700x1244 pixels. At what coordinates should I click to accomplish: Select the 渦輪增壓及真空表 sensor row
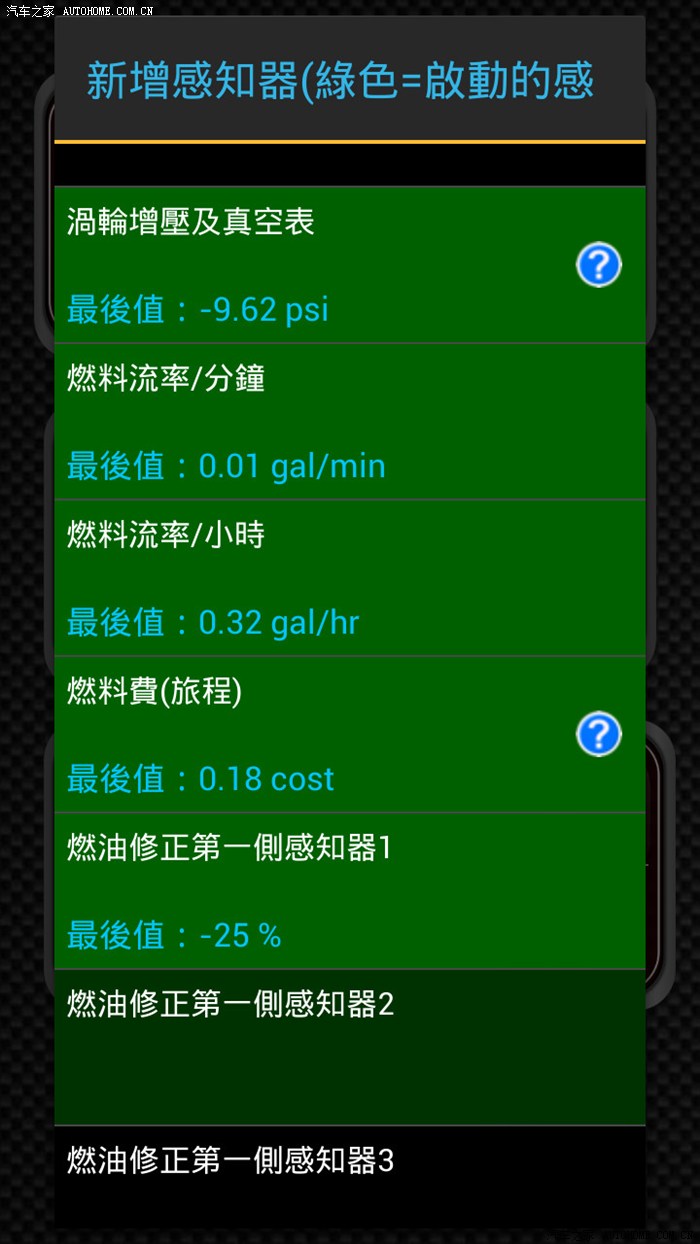tap(300, 265)
